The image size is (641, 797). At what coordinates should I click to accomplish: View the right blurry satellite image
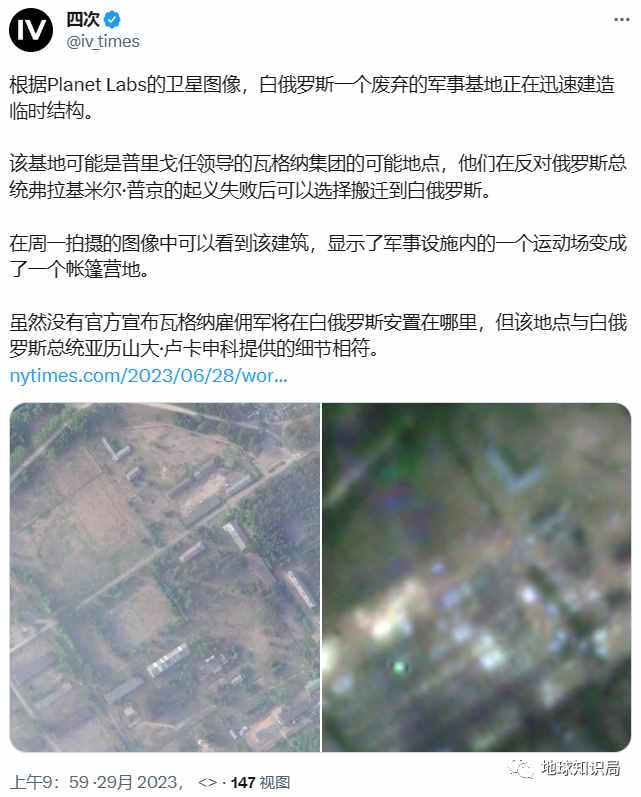point(476,577)
